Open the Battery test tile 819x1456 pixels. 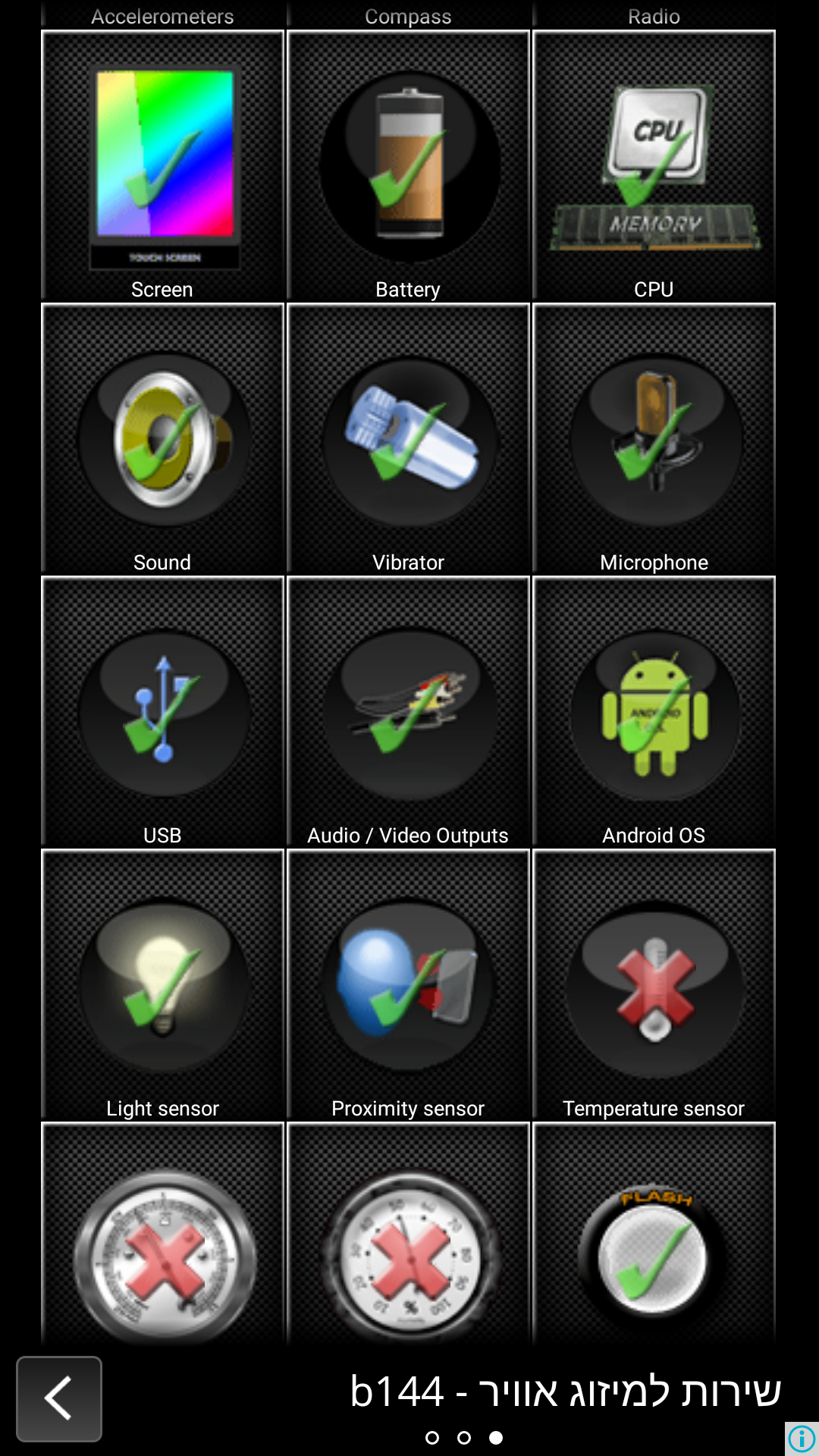click(x=408, y=165)
